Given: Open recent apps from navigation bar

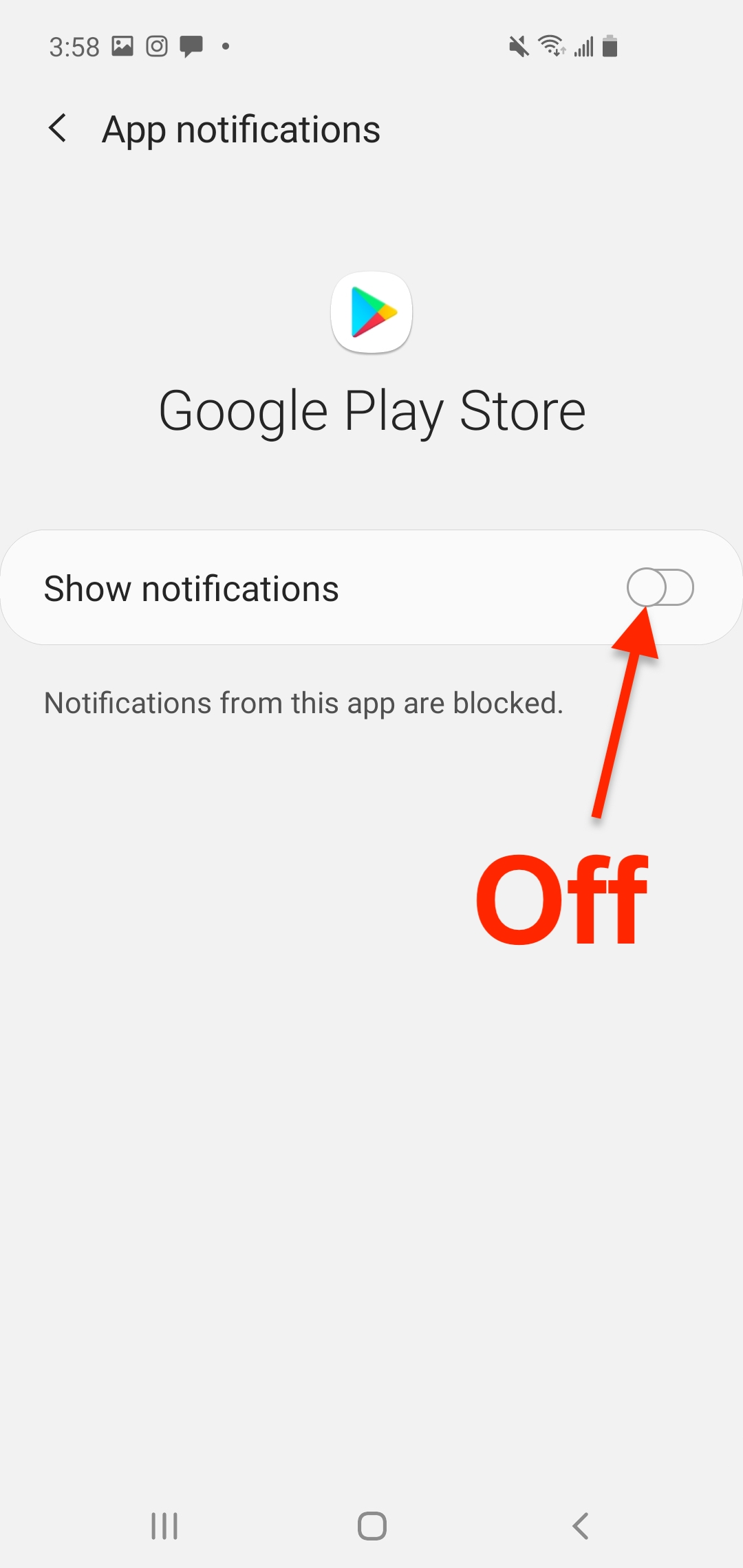Looking at the screenshot, I should point(164,1526).
